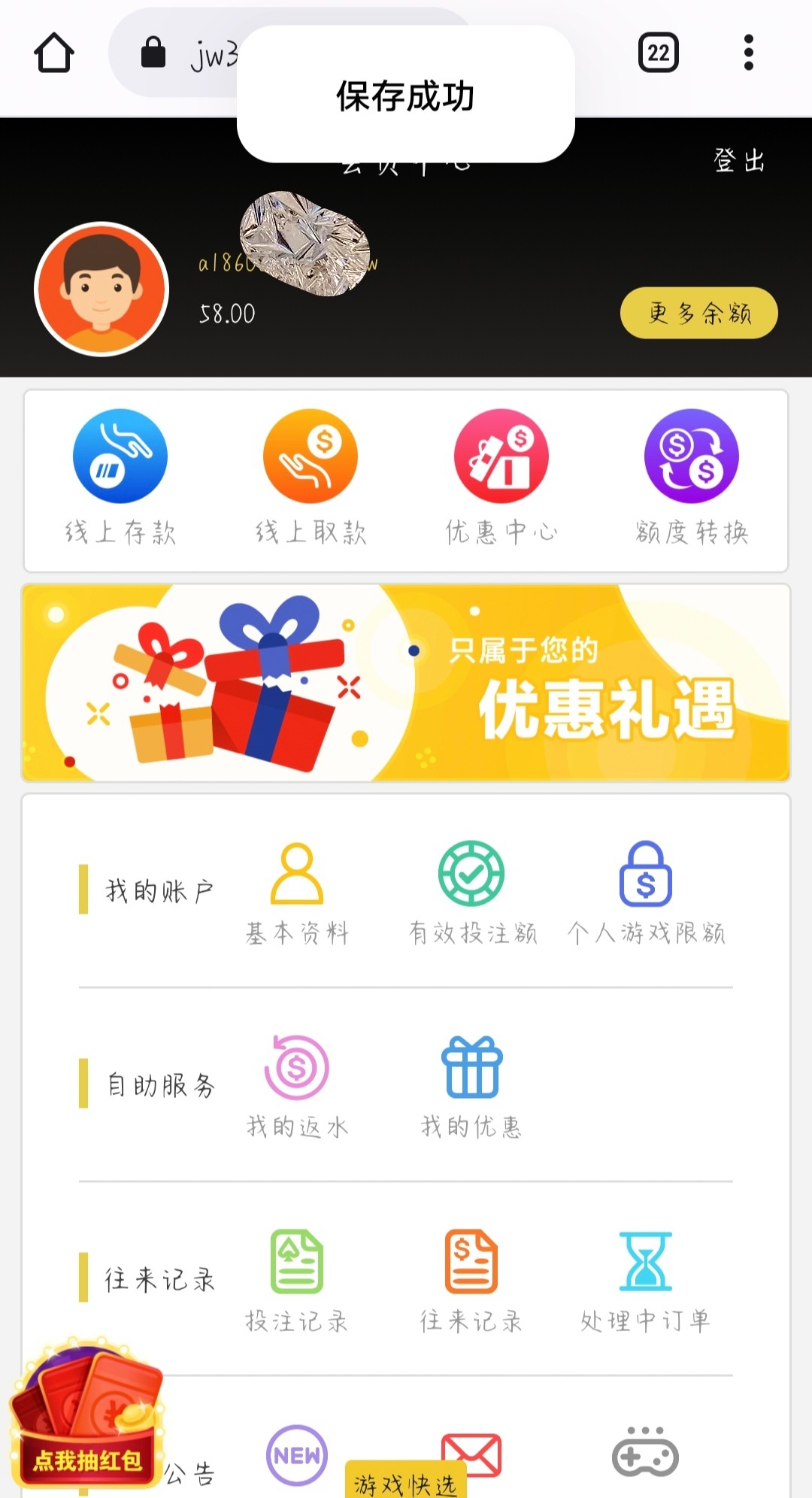
Task: Go to the browser home page
Action: [54, 53]
